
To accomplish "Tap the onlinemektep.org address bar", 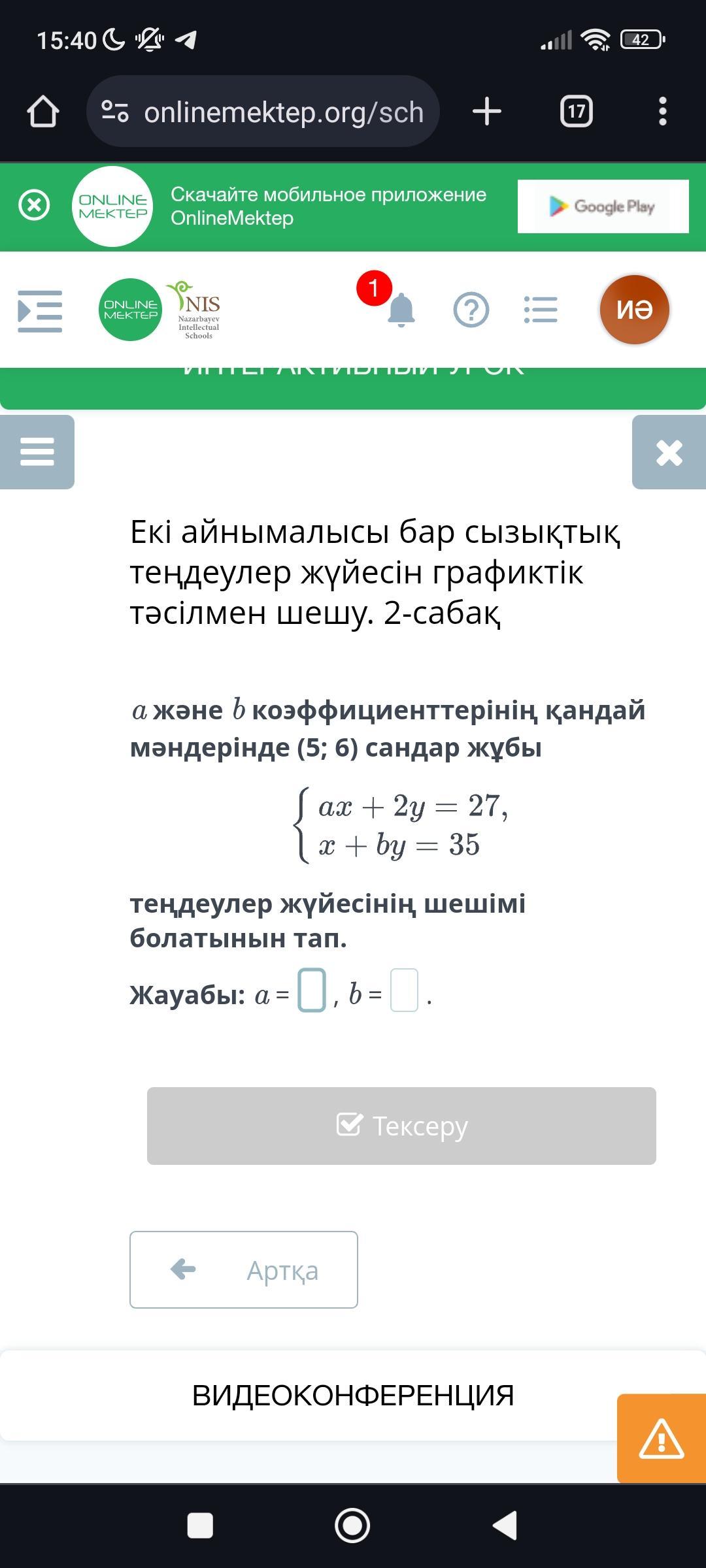I will click(x=263, y=112).
